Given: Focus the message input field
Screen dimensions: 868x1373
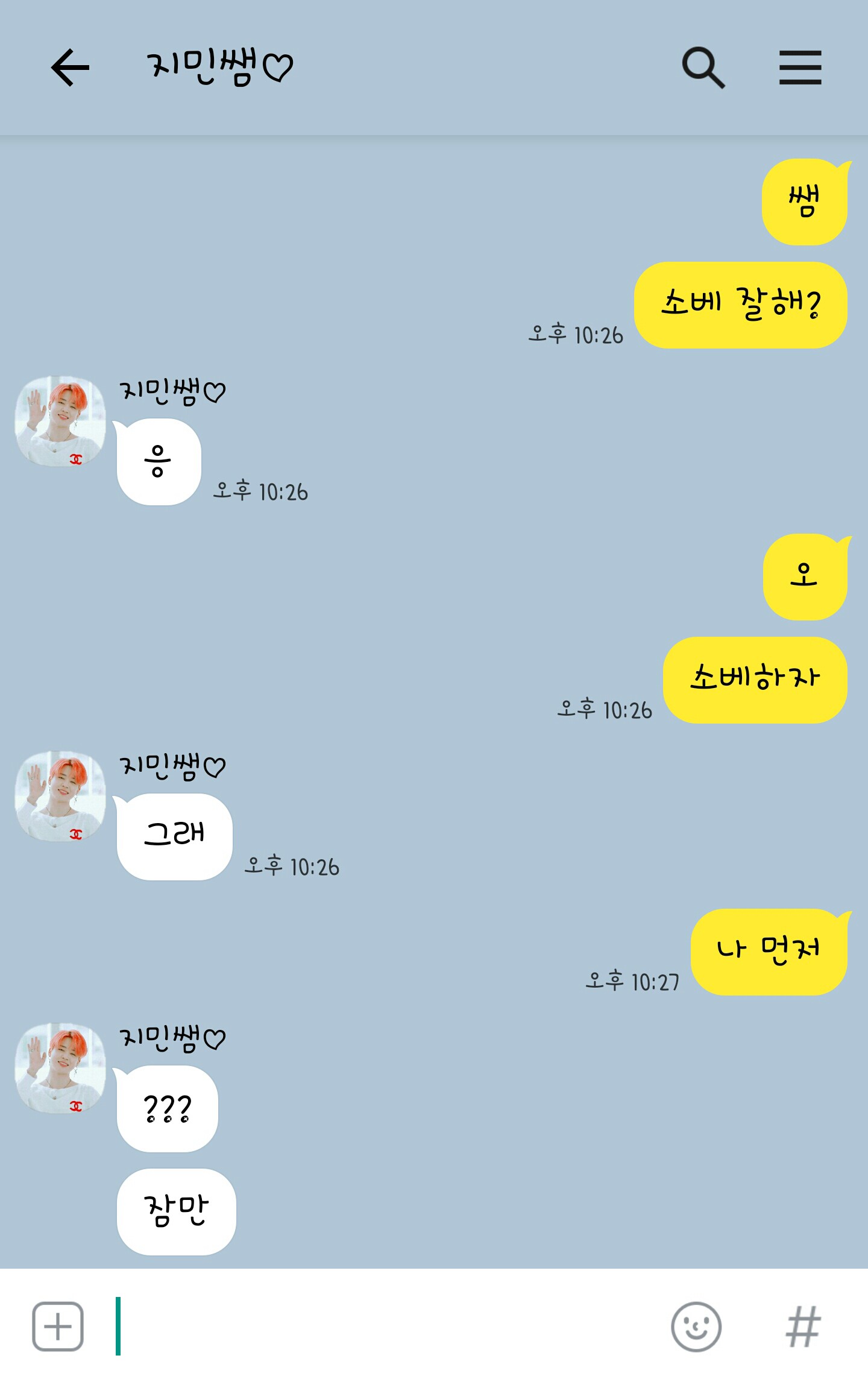Looking at the screenshot, I should (386, 1326).
